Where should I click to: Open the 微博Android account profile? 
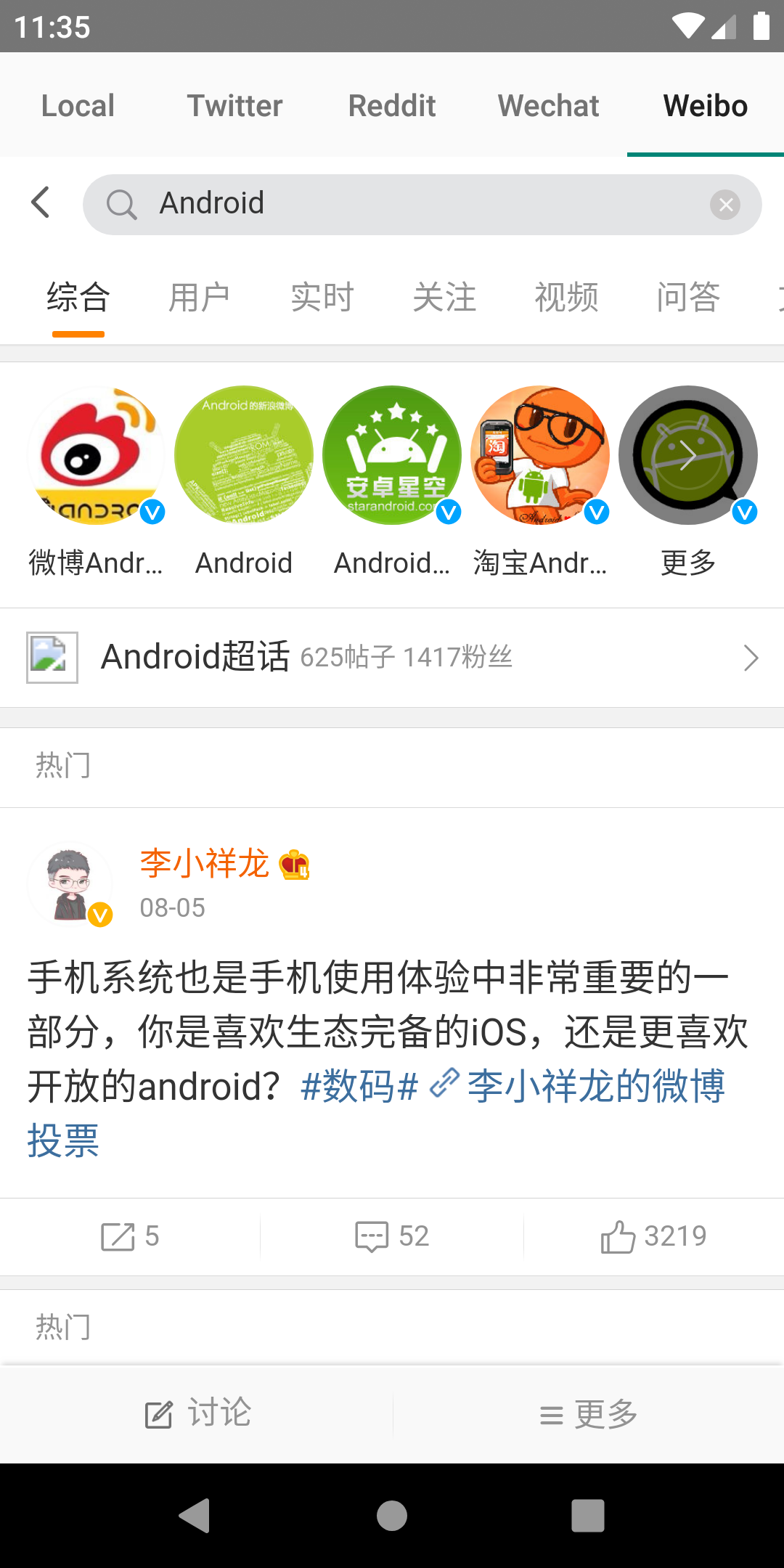(96, 482)
